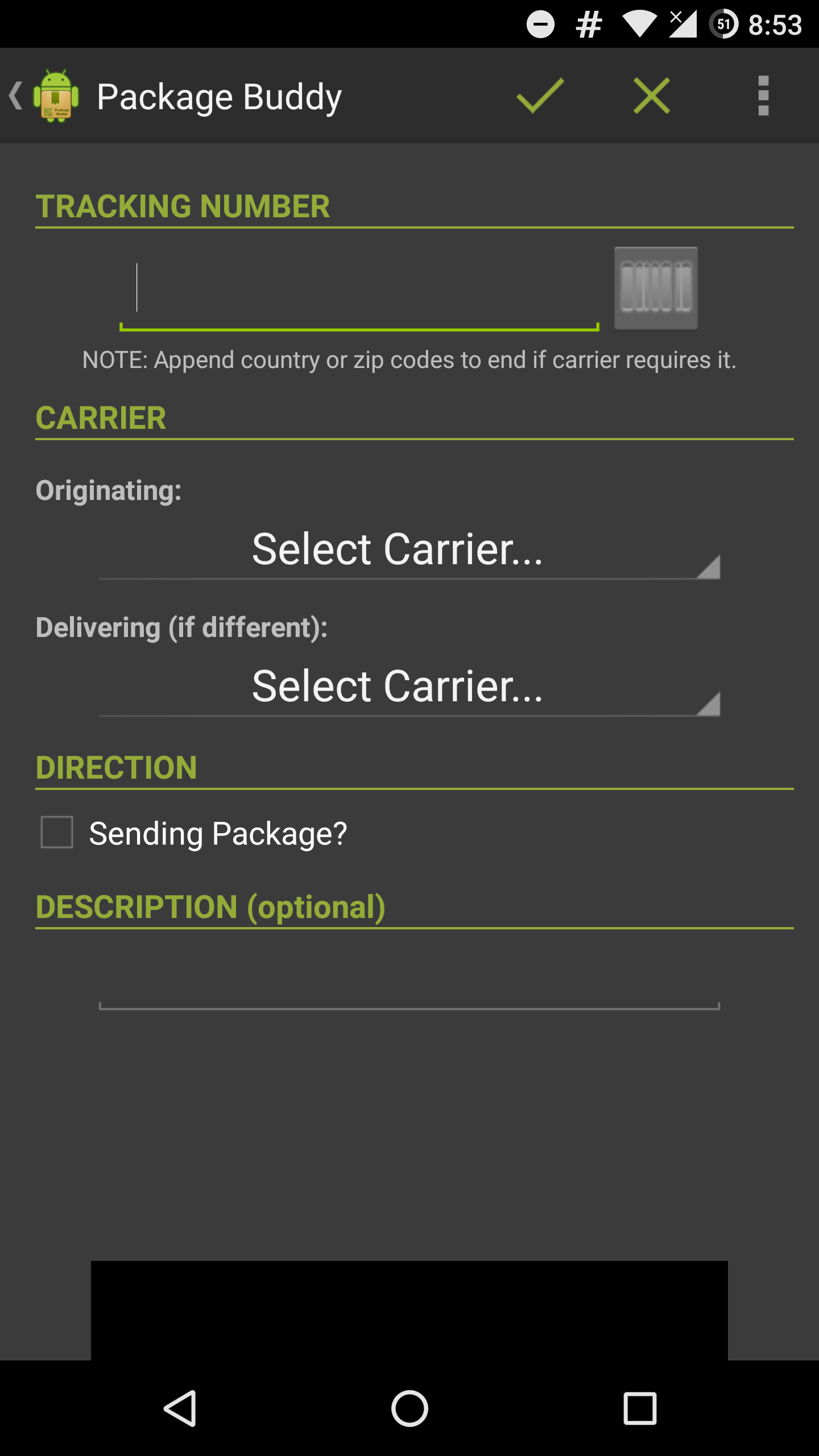This screenshot has width=819, height=1456.
Task: Tap the system back button
Action: 180,1408
